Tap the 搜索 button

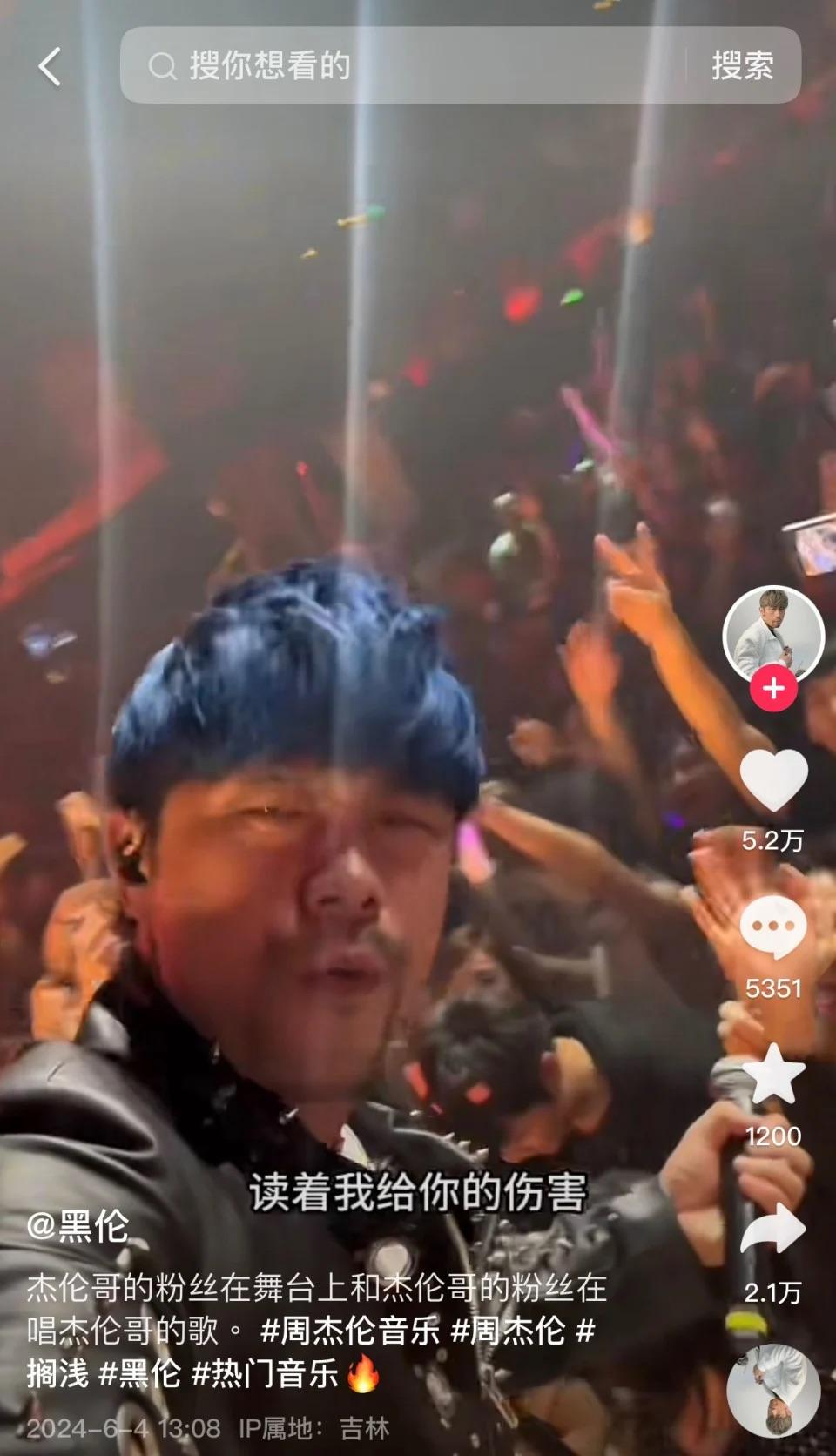(x=742, y=65)
